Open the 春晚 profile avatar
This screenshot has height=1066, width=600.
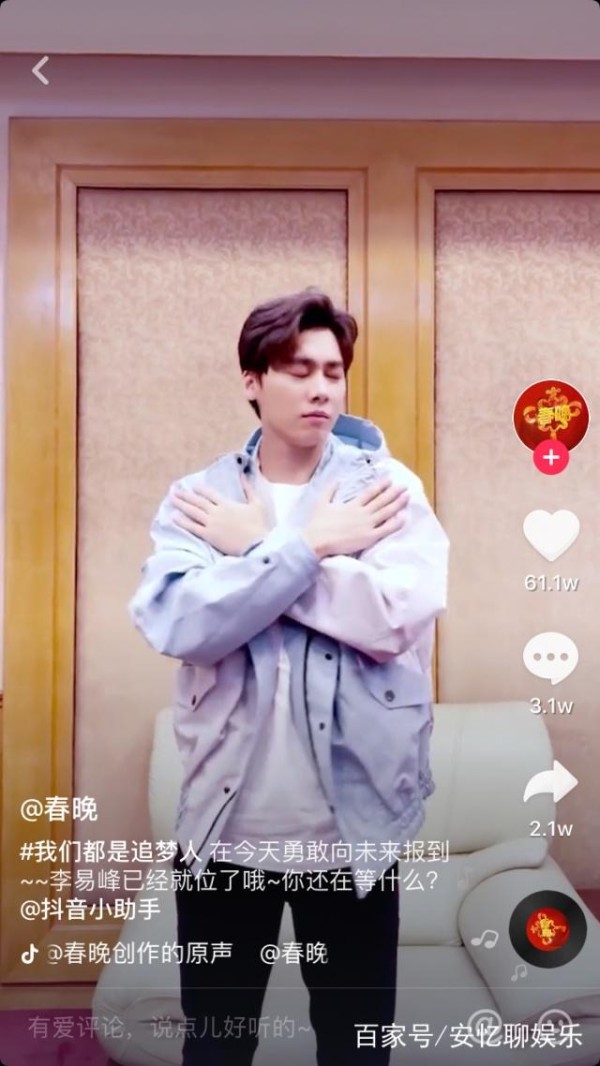(550, 417)
